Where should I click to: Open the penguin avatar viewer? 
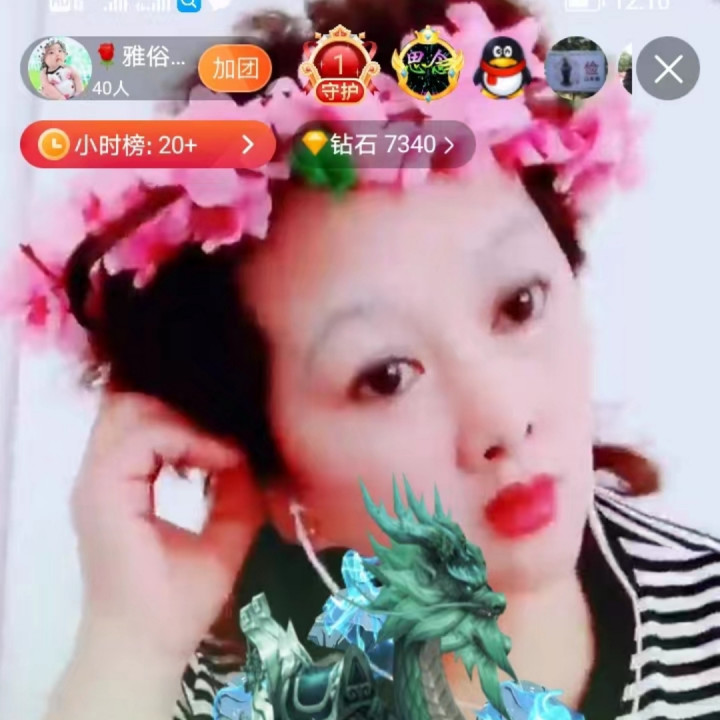point(502,68)
